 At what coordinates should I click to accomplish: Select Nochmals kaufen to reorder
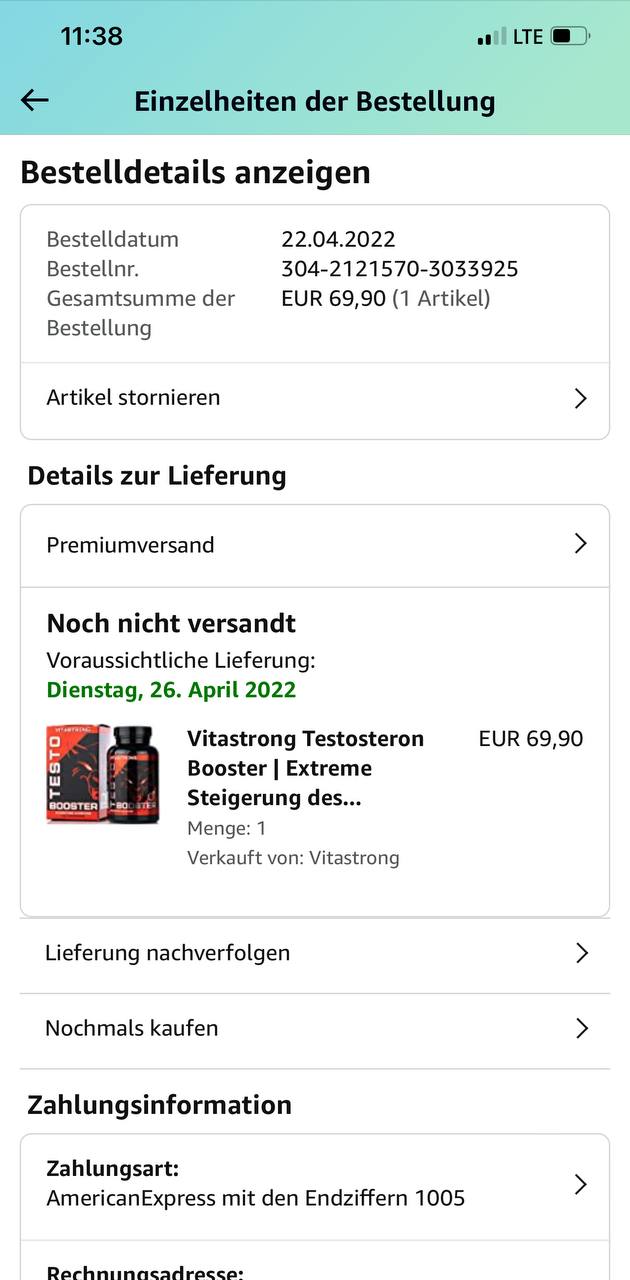click(x=314, y=1028)
